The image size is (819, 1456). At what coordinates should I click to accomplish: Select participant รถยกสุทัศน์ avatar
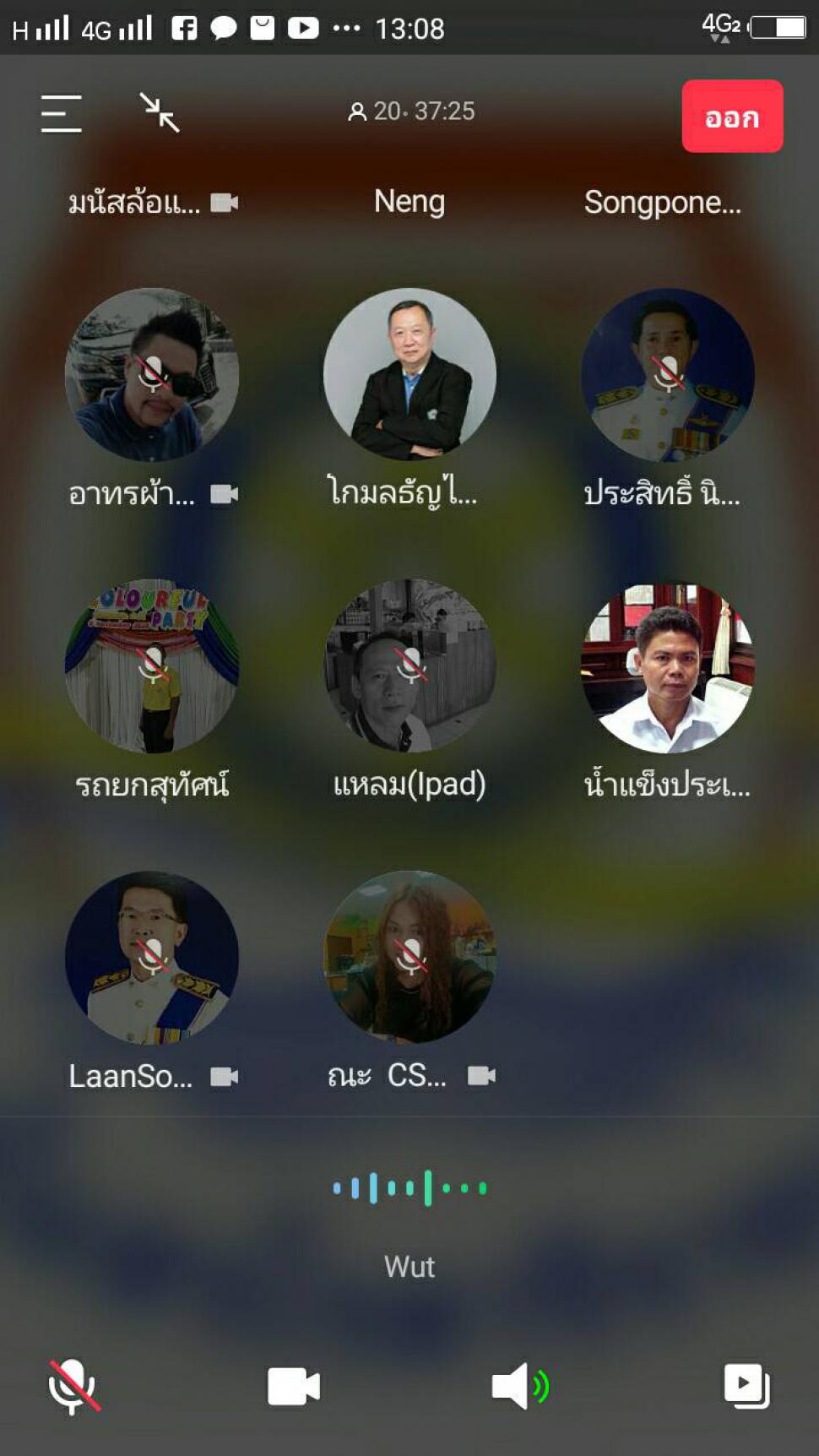(x=152, y=666)
